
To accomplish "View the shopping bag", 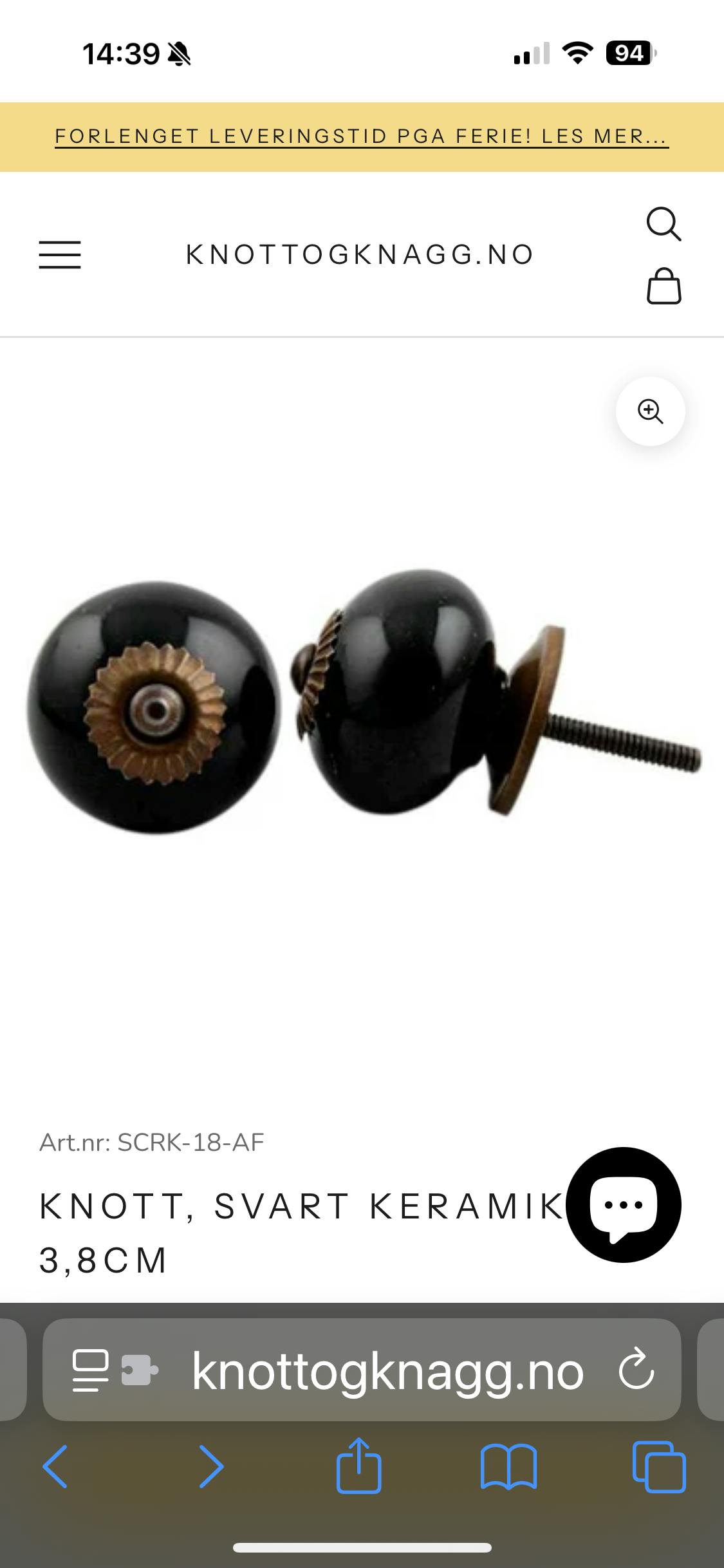I will (664, 286).
